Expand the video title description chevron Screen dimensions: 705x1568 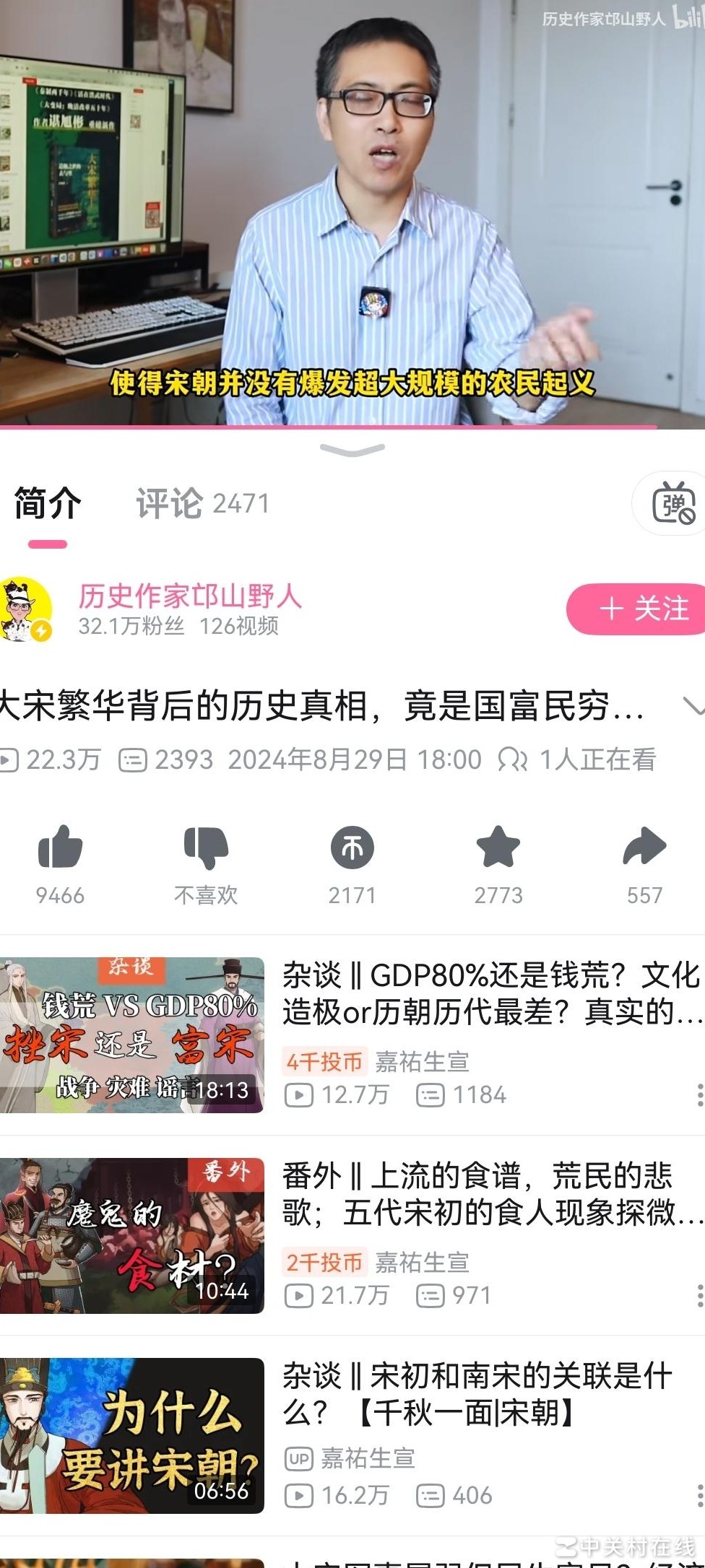coord(693,705)
